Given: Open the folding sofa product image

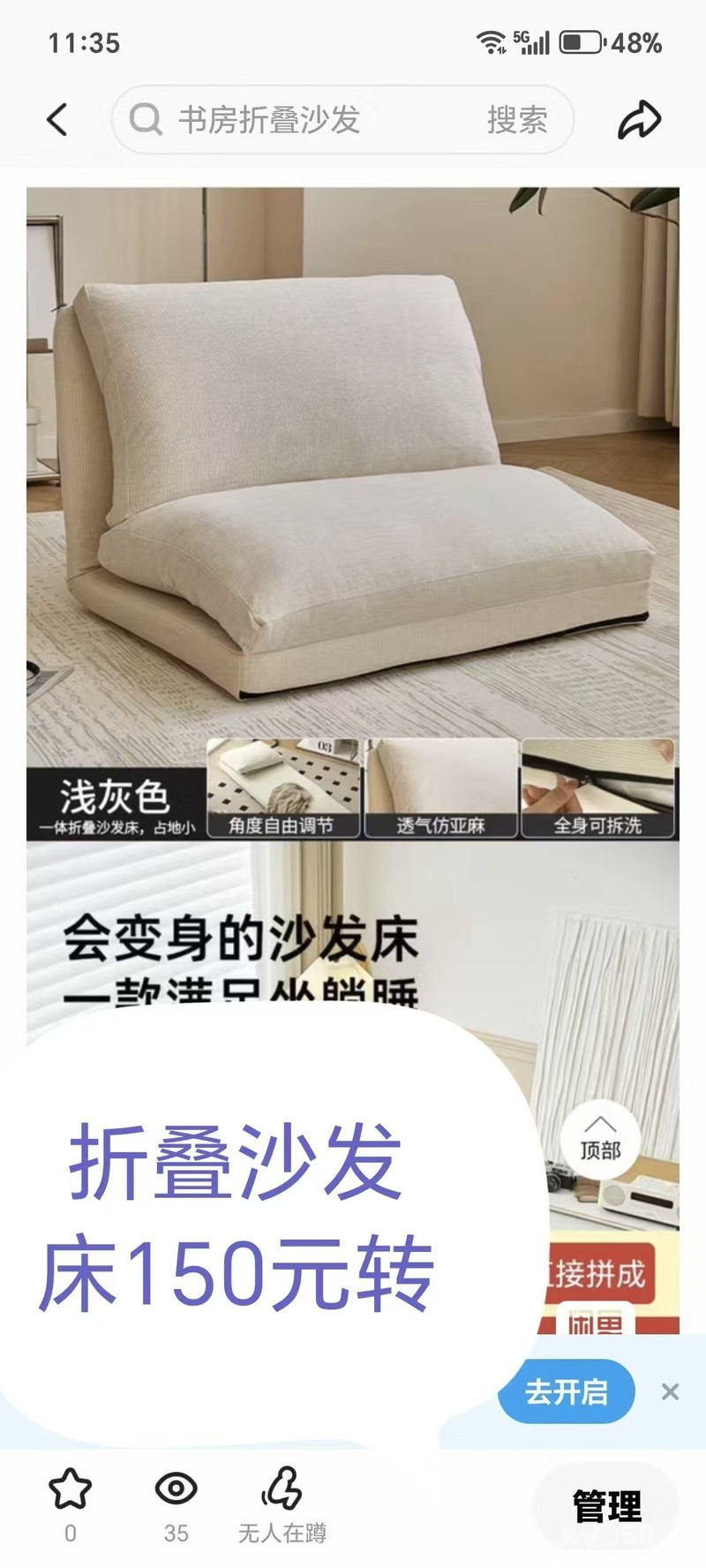Looking at the screenshot, I should coord(353,512).
